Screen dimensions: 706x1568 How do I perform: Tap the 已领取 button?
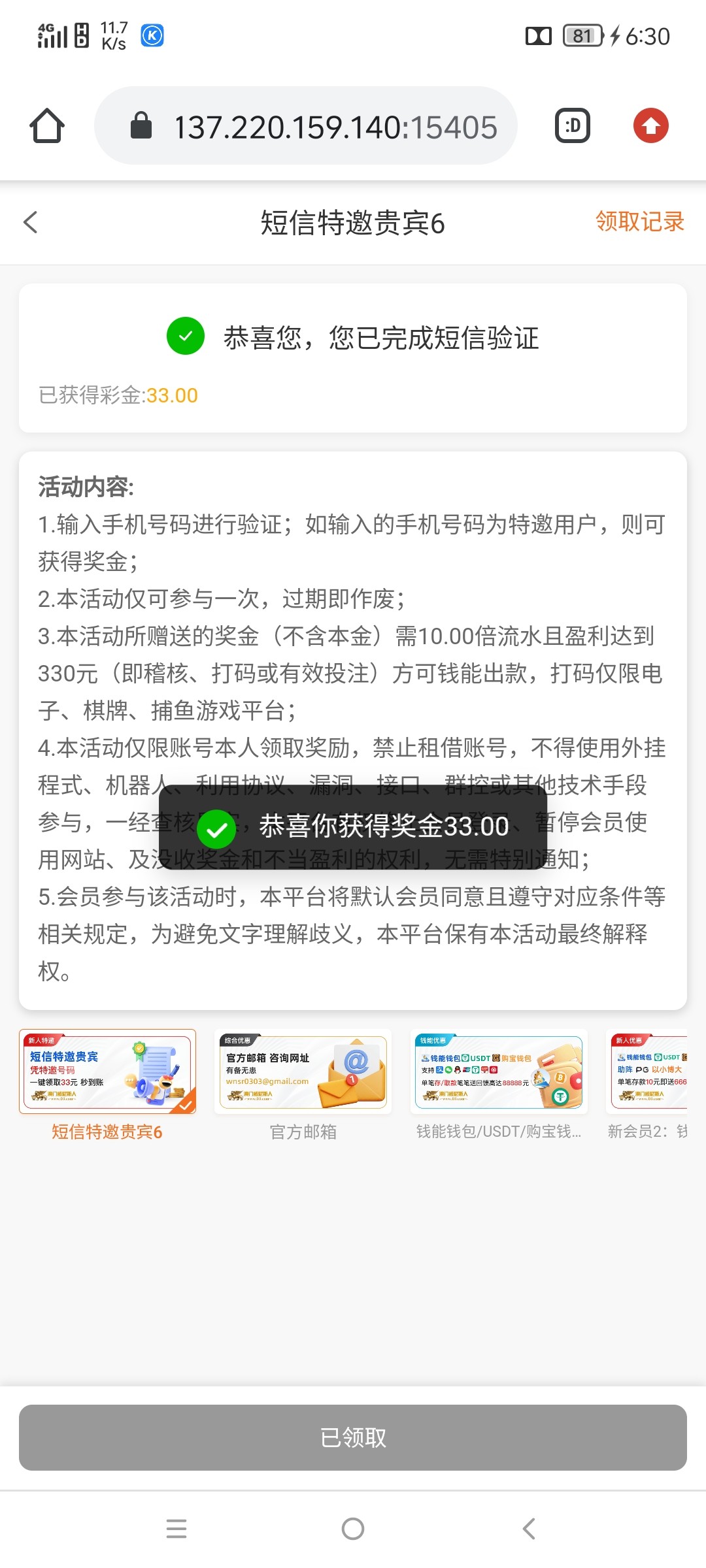[353, 1437]
